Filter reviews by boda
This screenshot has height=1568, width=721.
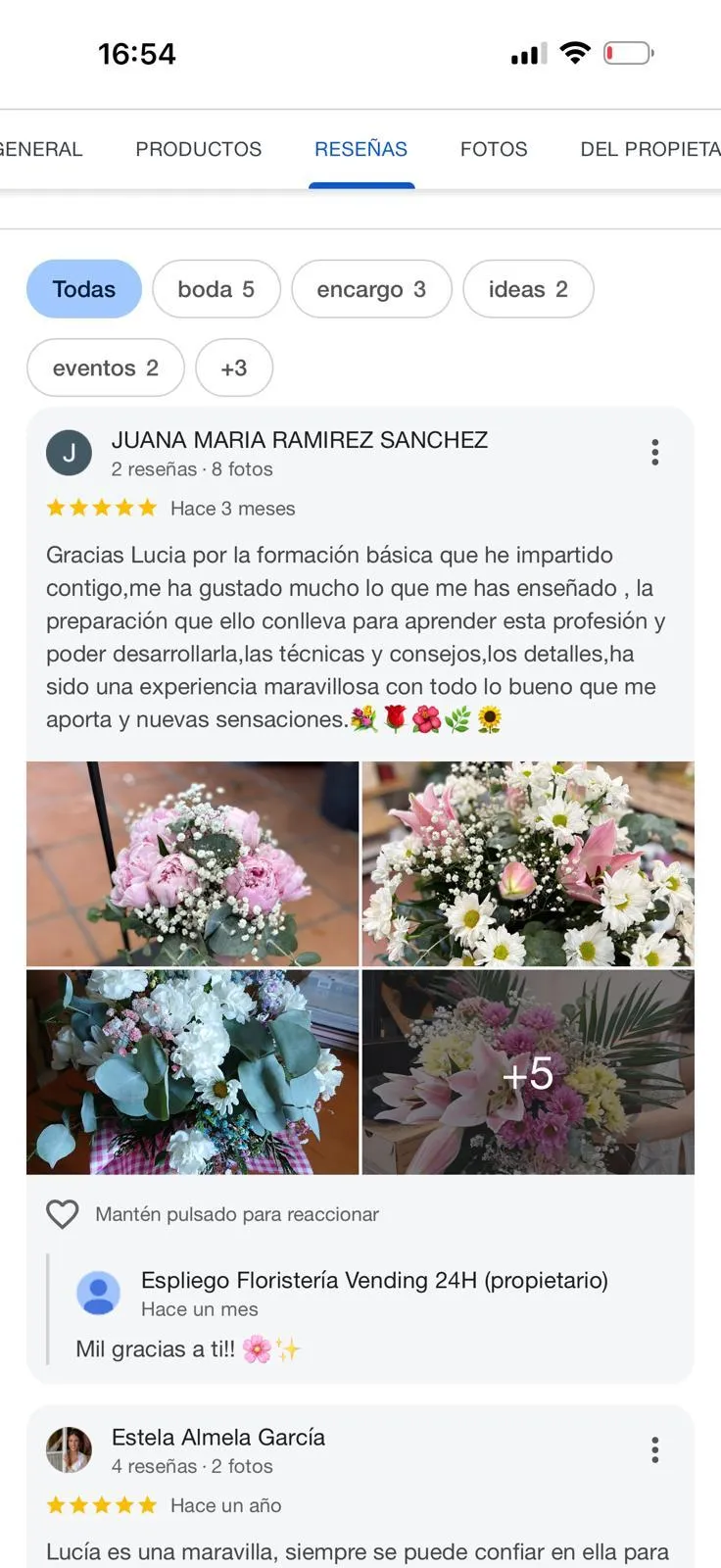pyautogui.click(x=216, y=289)
